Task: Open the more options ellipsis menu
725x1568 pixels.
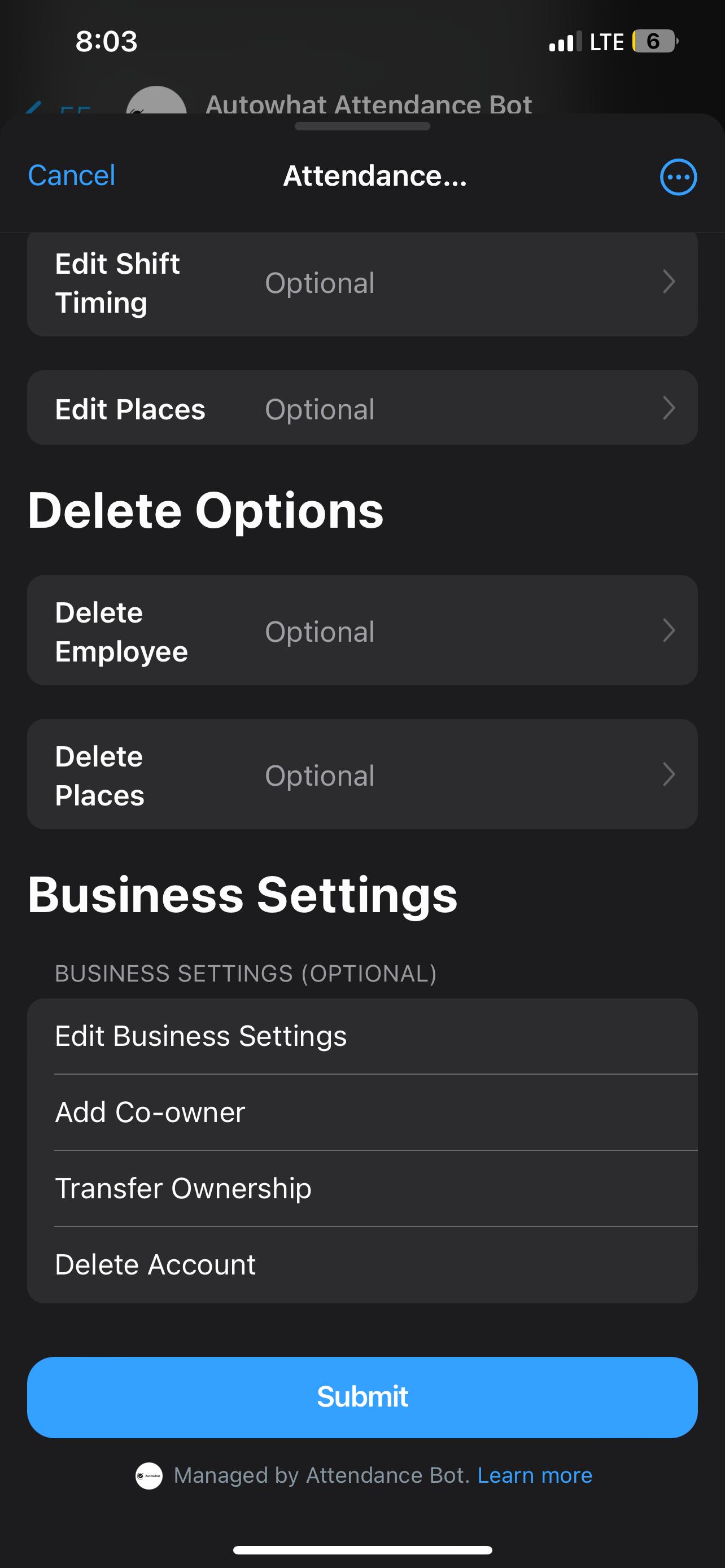Action: [x=678, y=177]
